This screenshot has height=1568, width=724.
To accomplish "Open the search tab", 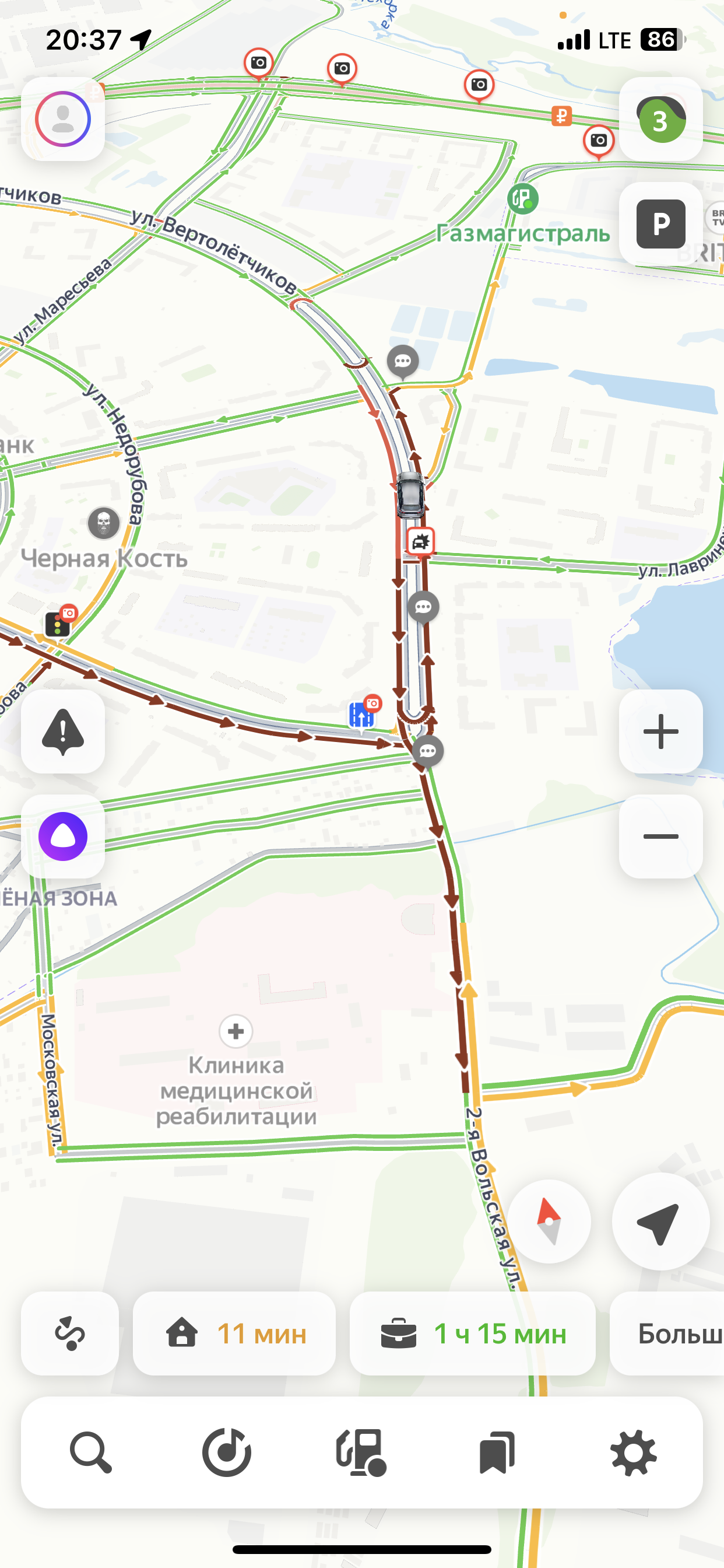I will pyautogui.click(x=91, y=1452).
